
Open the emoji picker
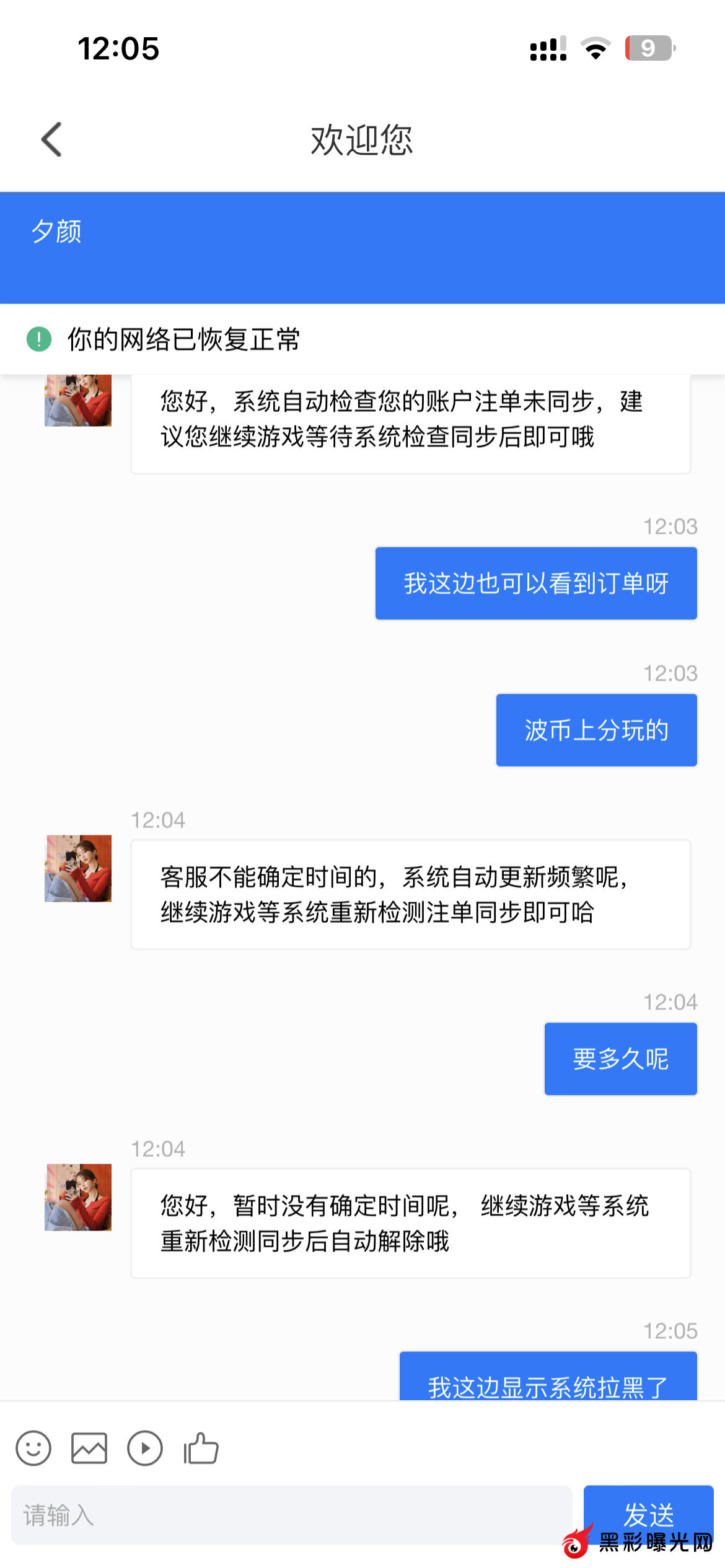[33, 1448]
